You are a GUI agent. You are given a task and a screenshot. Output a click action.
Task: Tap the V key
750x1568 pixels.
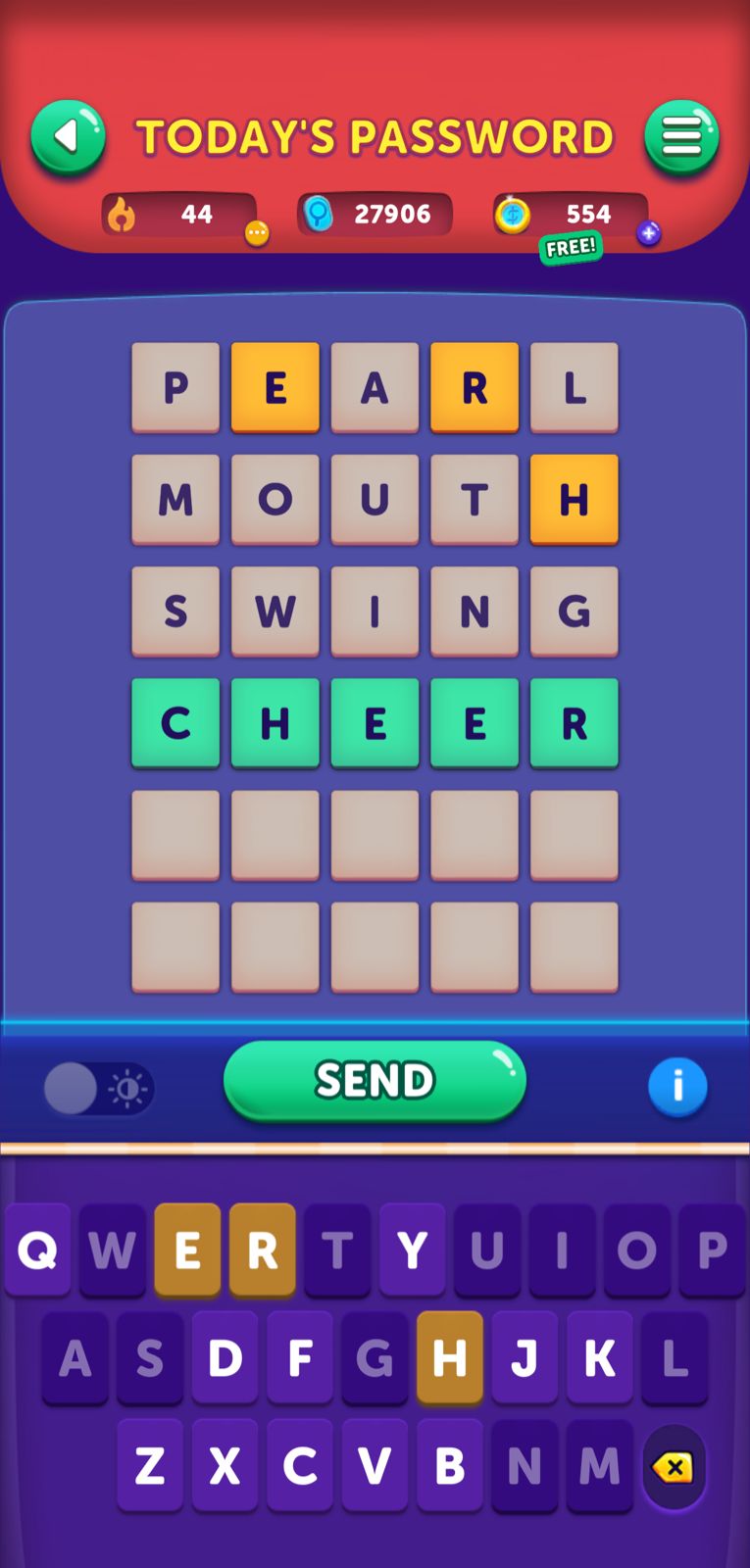375,1466
